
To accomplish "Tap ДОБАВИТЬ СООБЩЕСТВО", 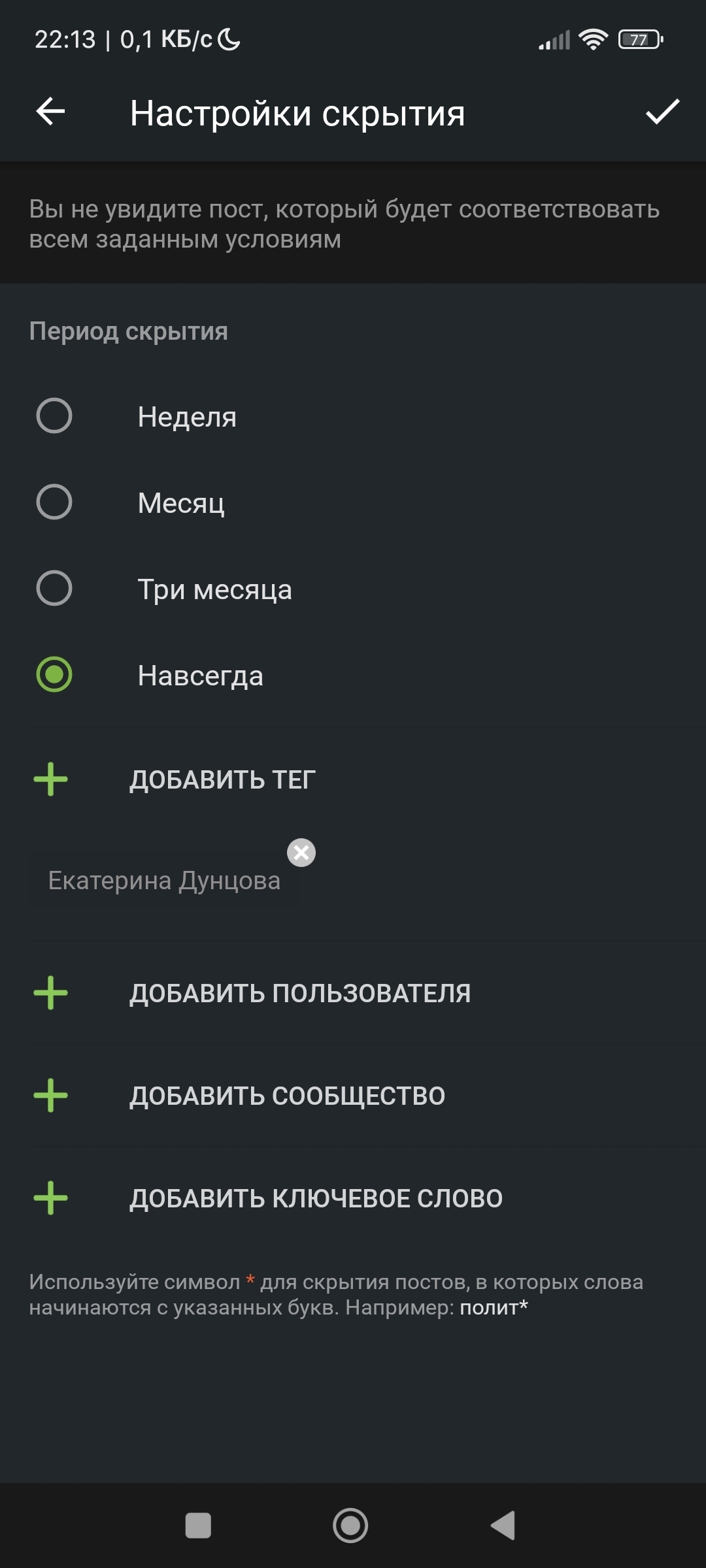I will 353,1096.
